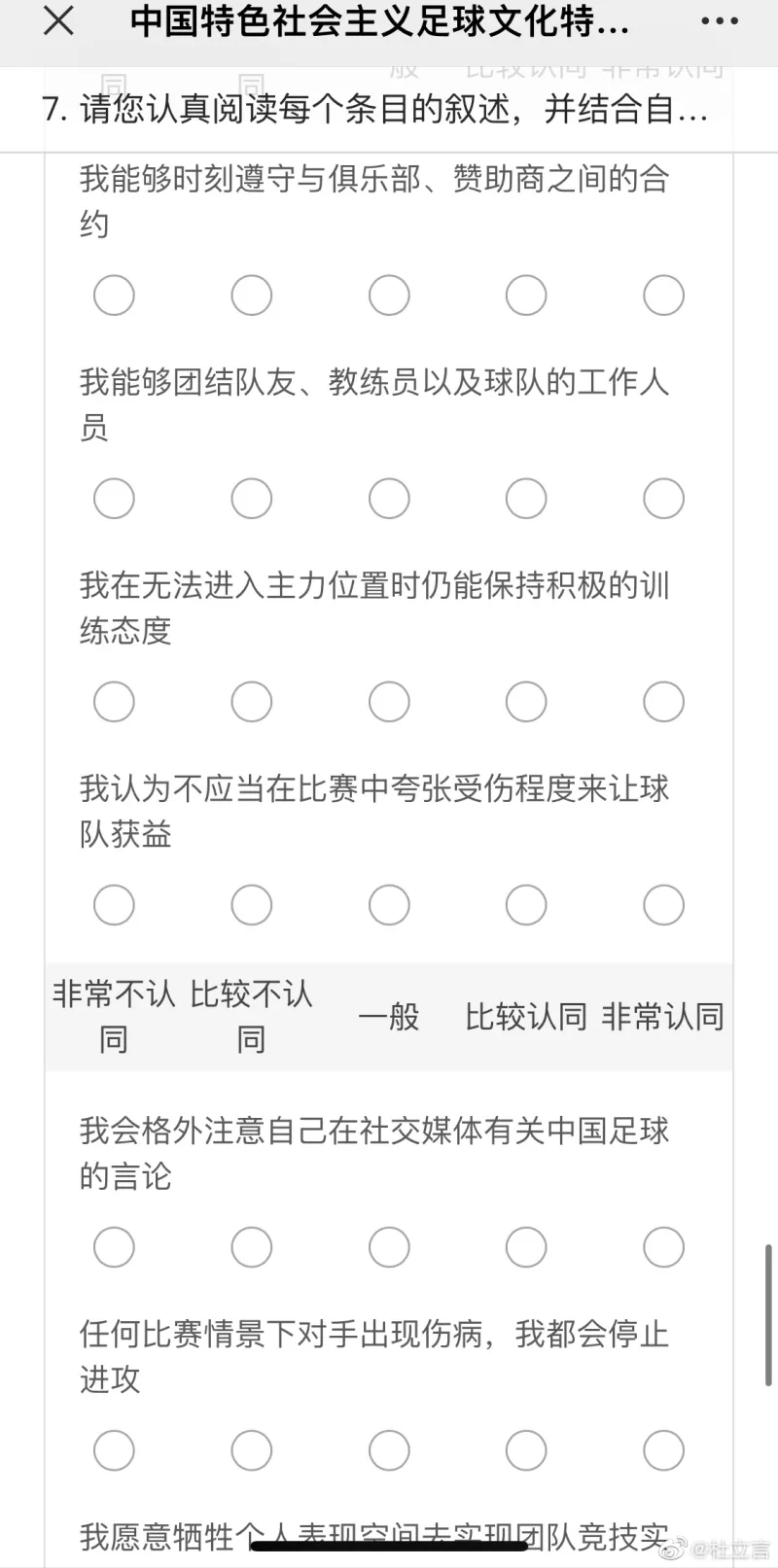The image size is (778, 1568).
Task: Mark 比较认同 for 社交媒体言论 statement
Action: point(526,1247)
